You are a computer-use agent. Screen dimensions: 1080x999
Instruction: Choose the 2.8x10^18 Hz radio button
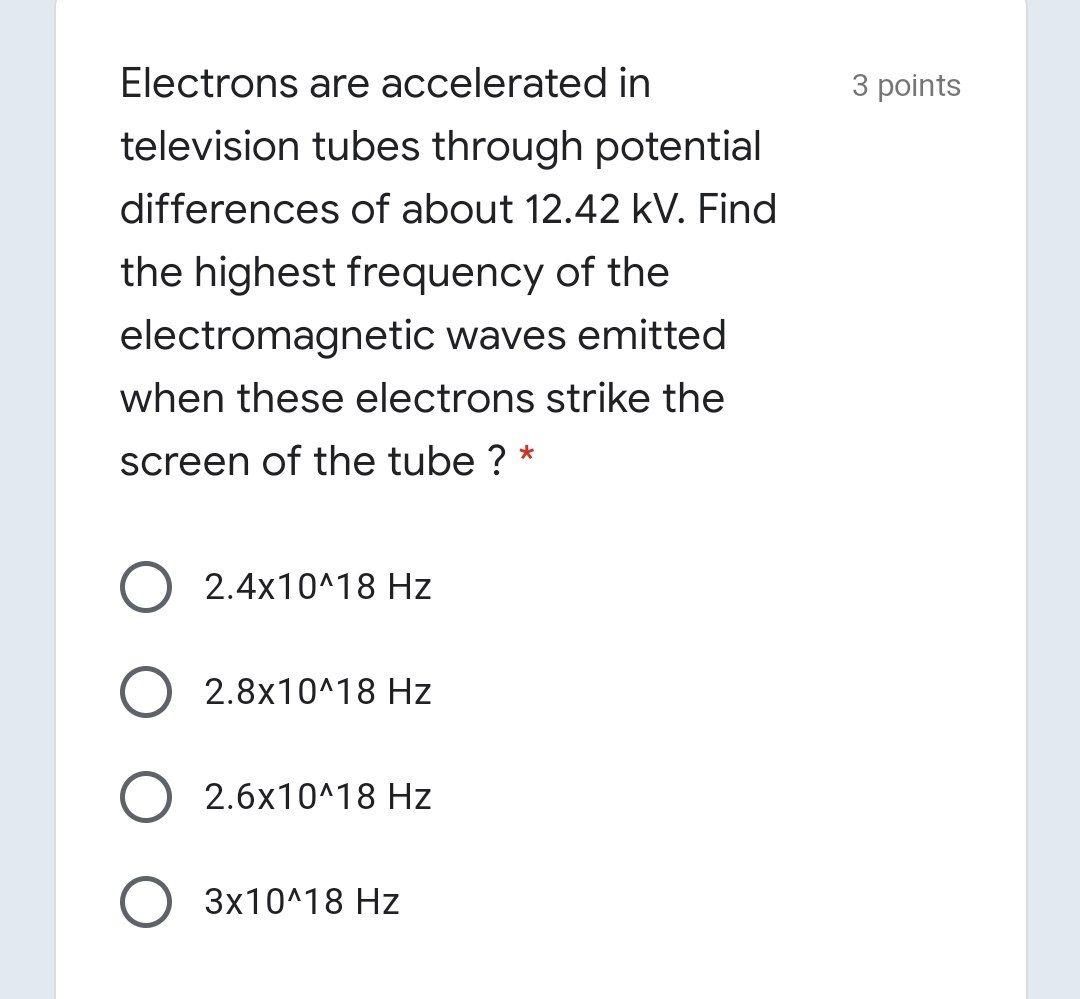click(146, 692)
